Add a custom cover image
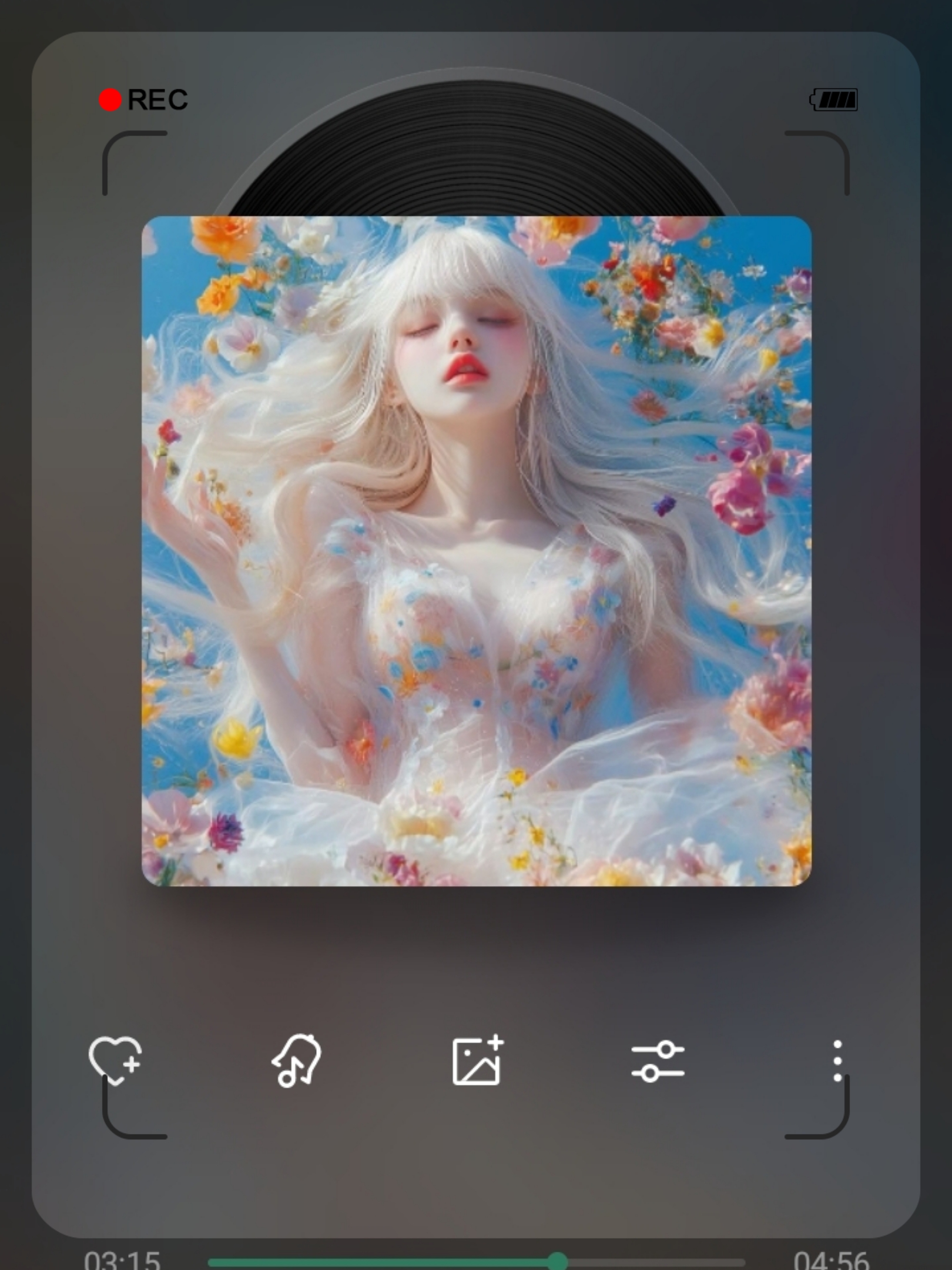Viewport: 952px width, 1270px height. (x=477, y=1061)
